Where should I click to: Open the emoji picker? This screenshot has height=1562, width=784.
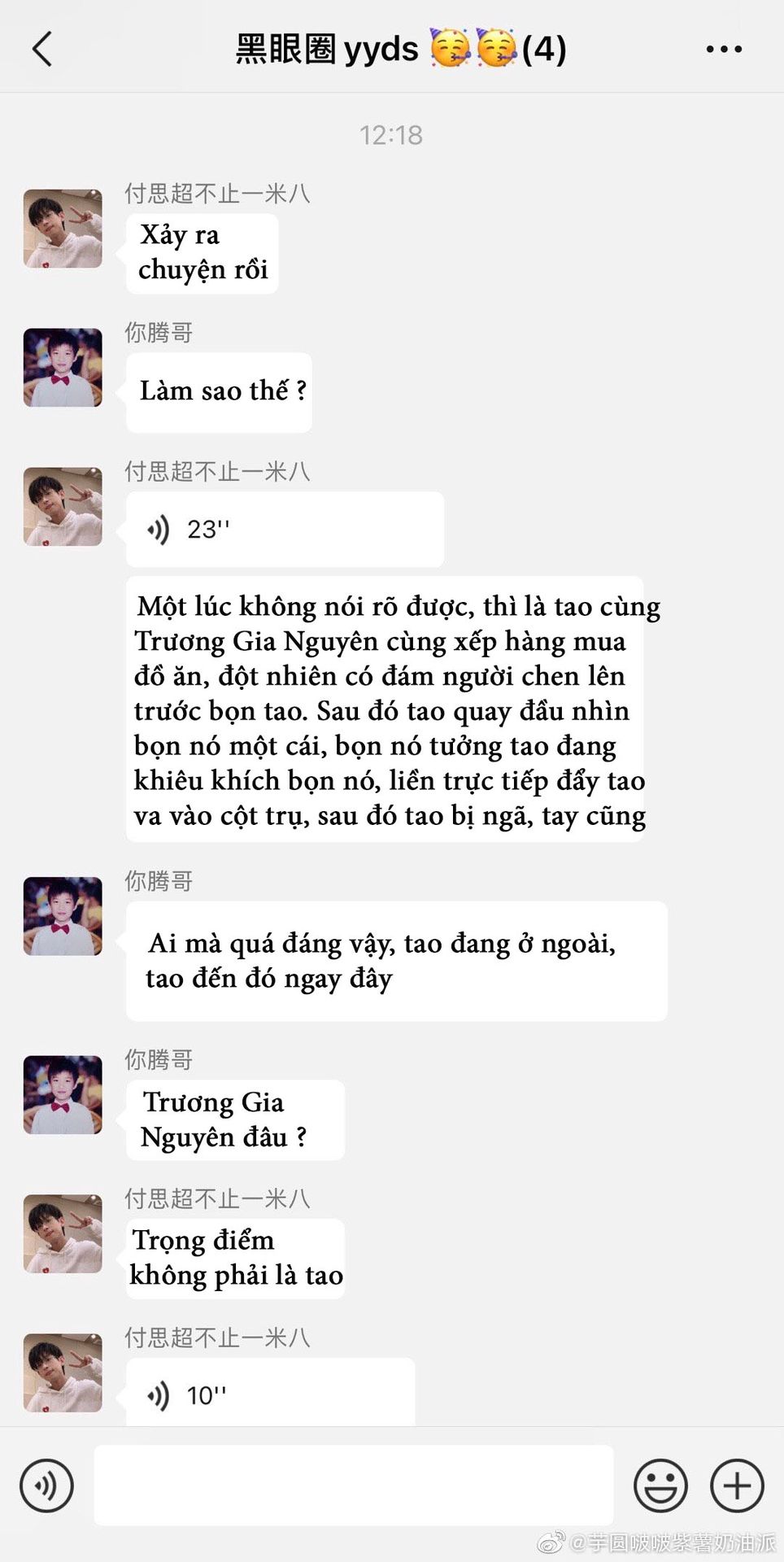click(660, 1486)
